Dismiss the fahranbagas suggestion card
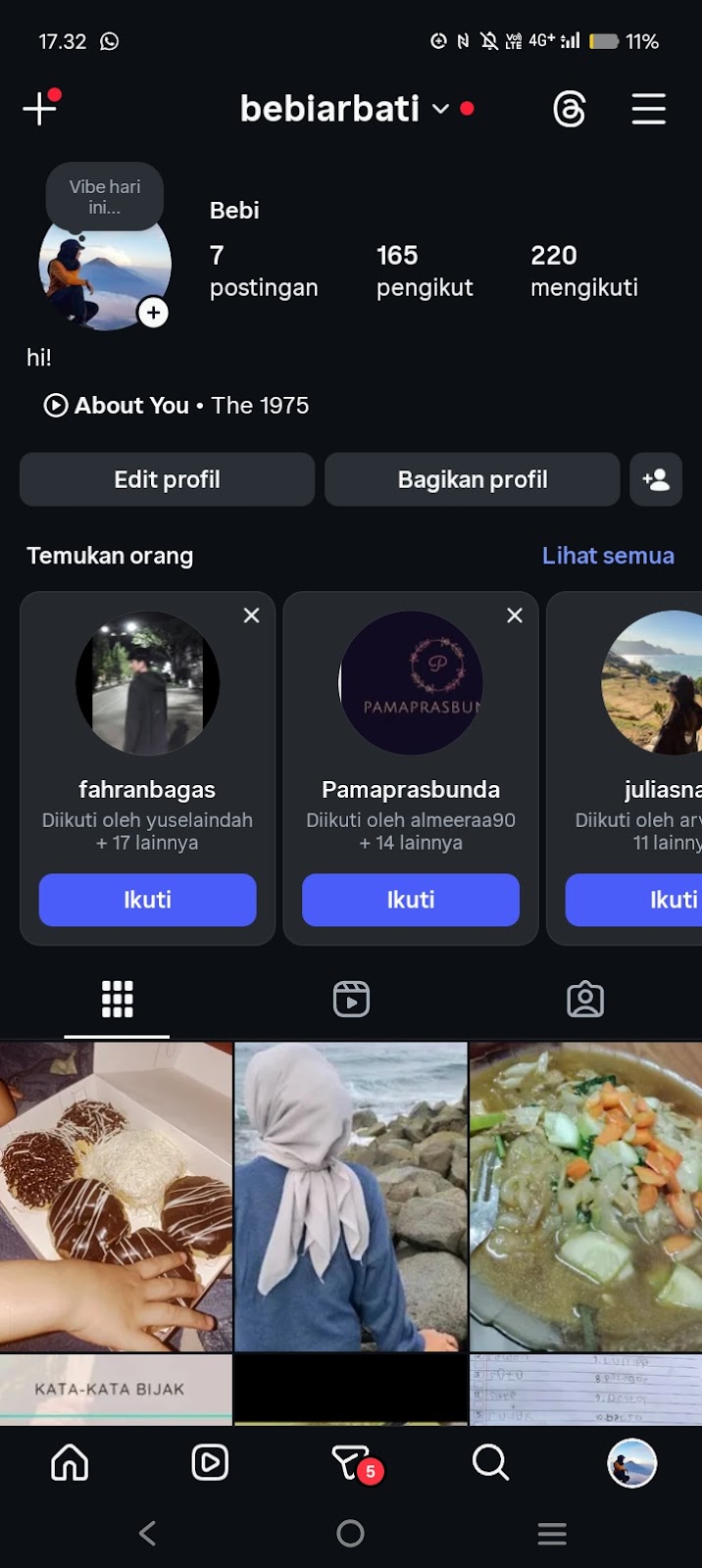This screenshot has height=1568, width=702. (252, 615)
